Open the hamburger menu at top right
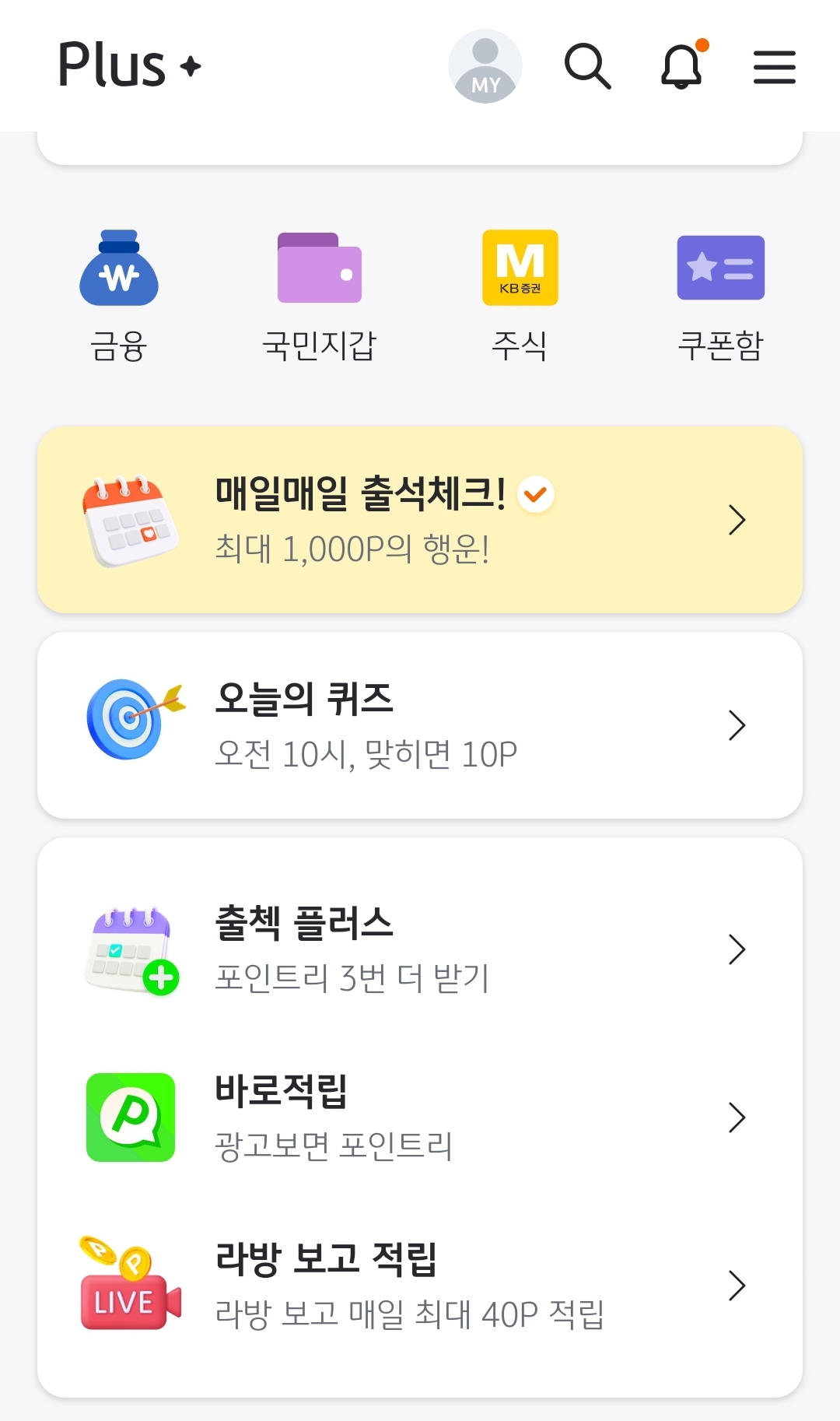Screen dimensions: 840x1421 tap(774, 68)
